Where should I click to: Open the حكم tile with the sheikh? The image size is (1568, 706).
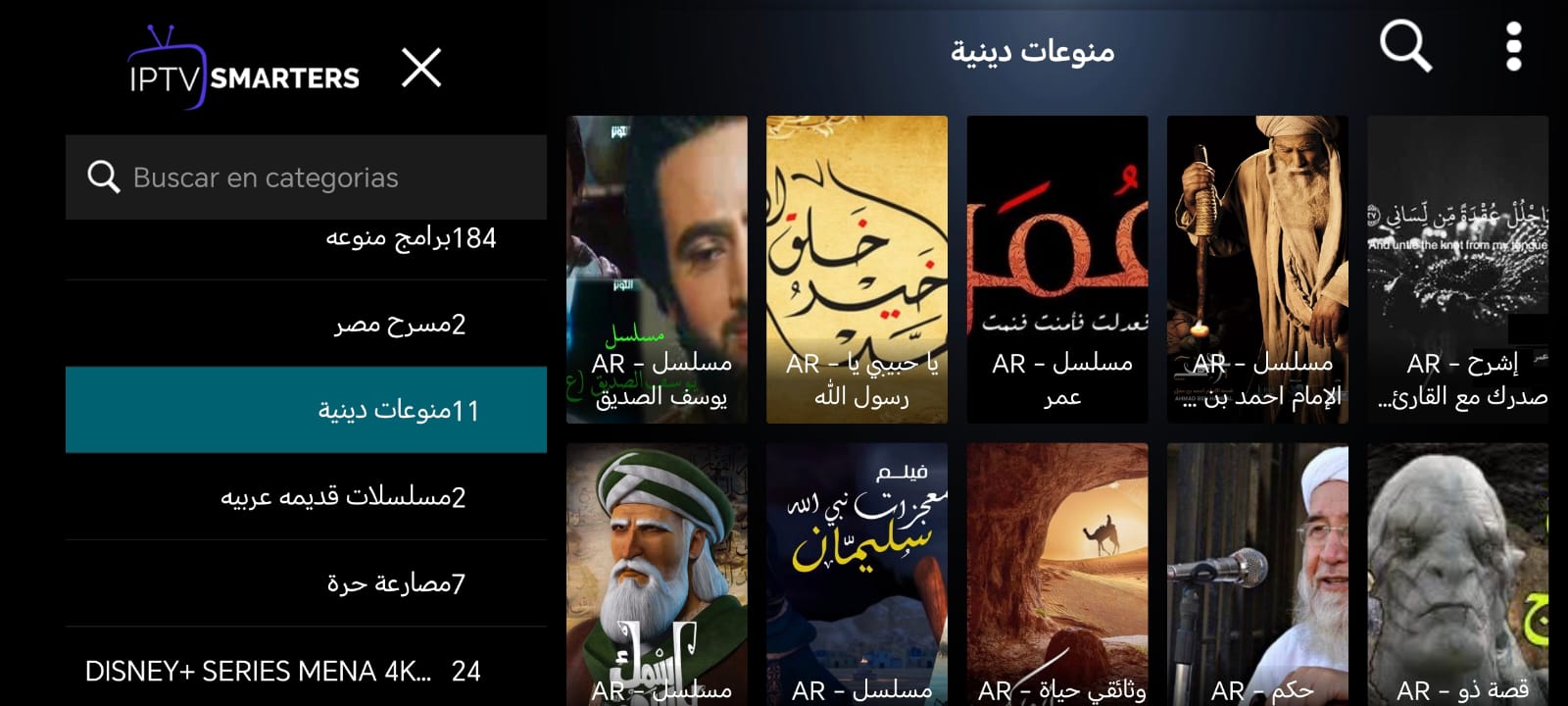[1257, 574]
